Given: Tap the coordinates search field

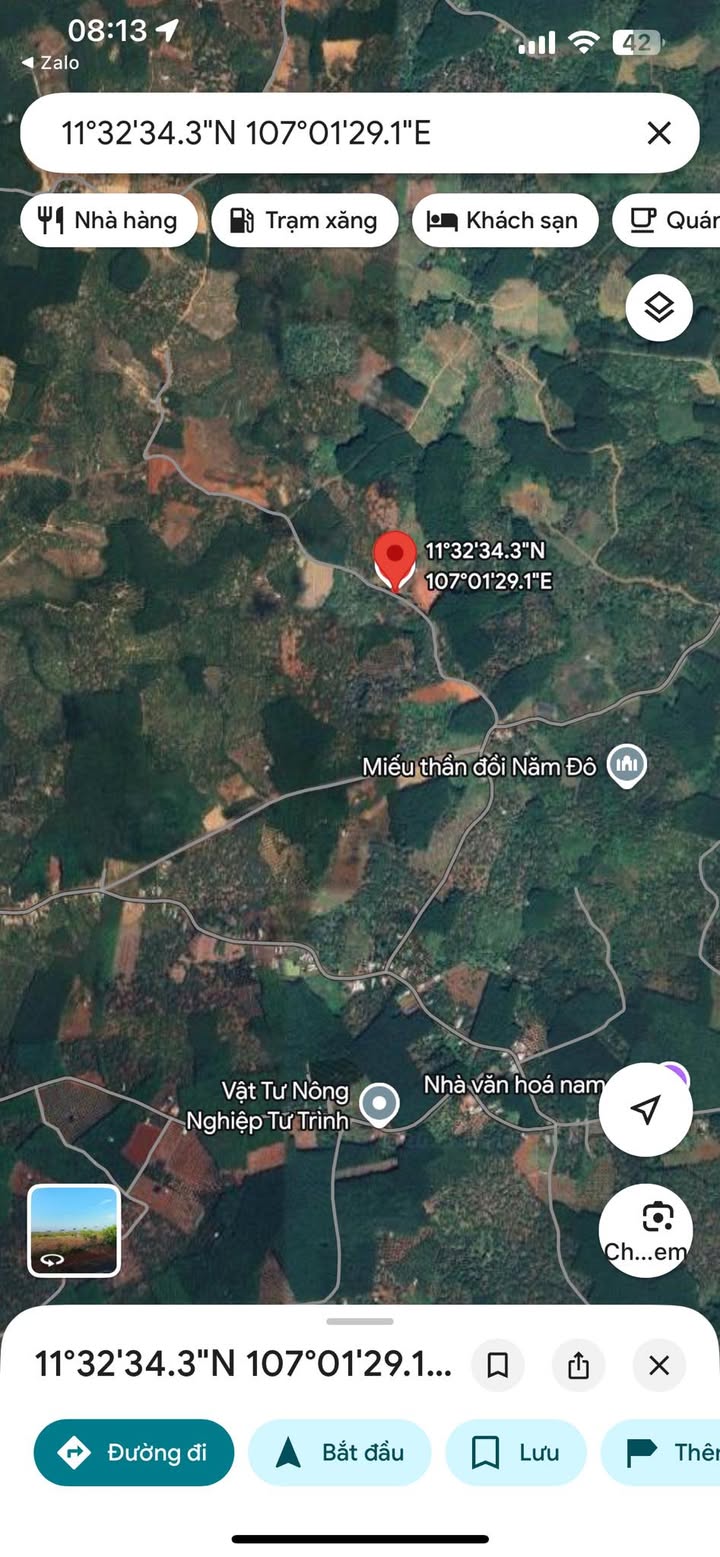Looking at the screenshot, I should pos(330,133).
